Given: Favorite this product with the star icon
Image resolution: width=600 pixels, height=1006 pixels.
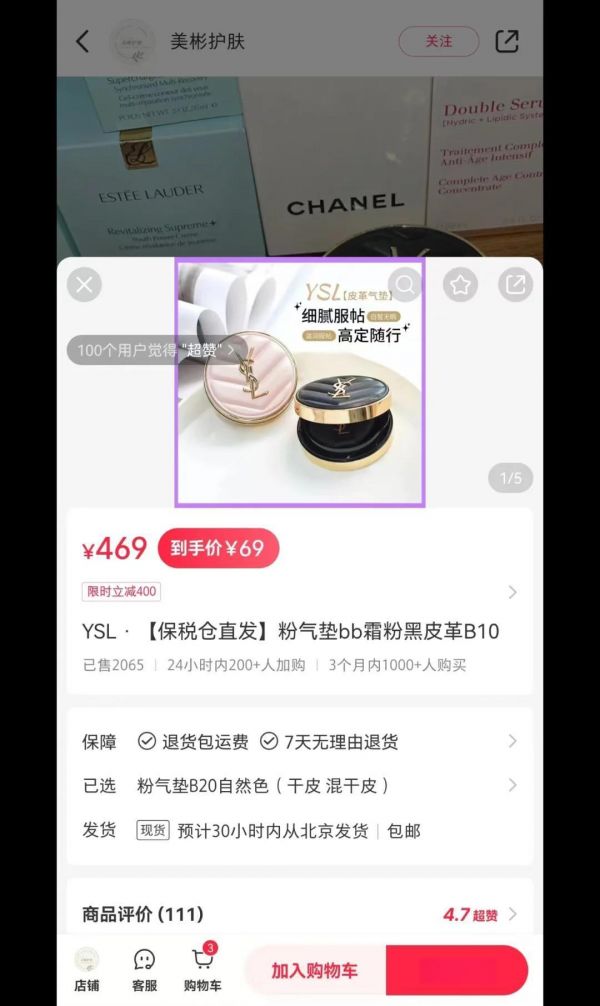Looking at the screenshot, I should pyautogui.click(x=460, y=285).
